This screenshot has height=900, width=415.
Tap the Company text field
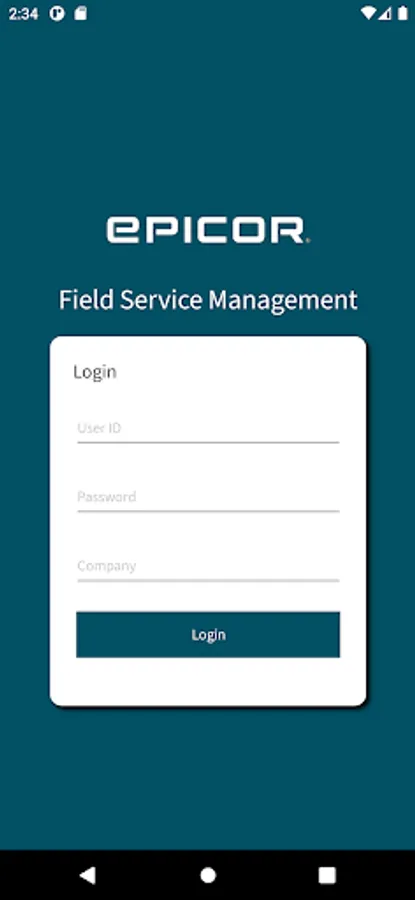[208, 567]
